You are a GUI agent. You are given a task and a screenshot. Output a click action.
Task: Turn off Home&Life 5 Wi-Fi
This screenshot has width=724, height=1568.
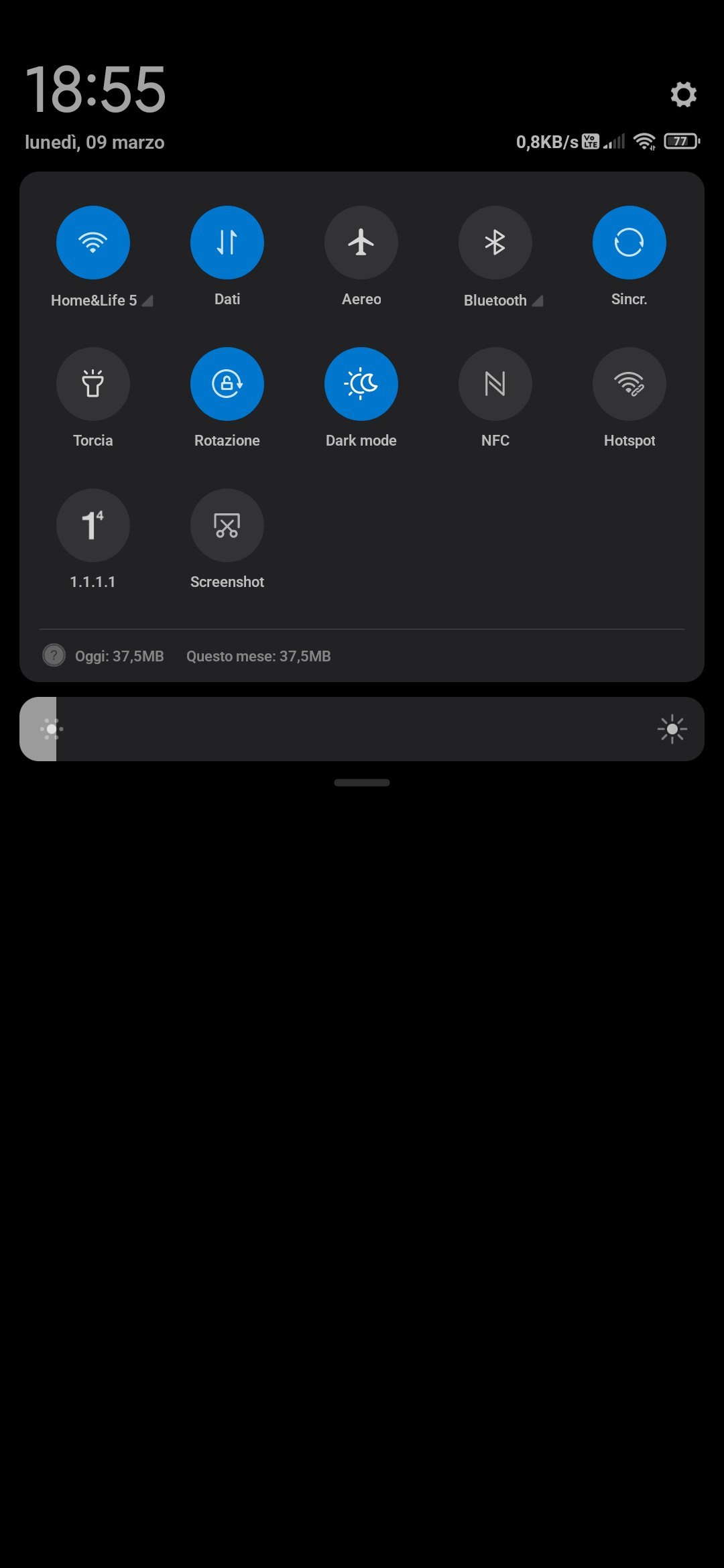click(x=93, y=243)
